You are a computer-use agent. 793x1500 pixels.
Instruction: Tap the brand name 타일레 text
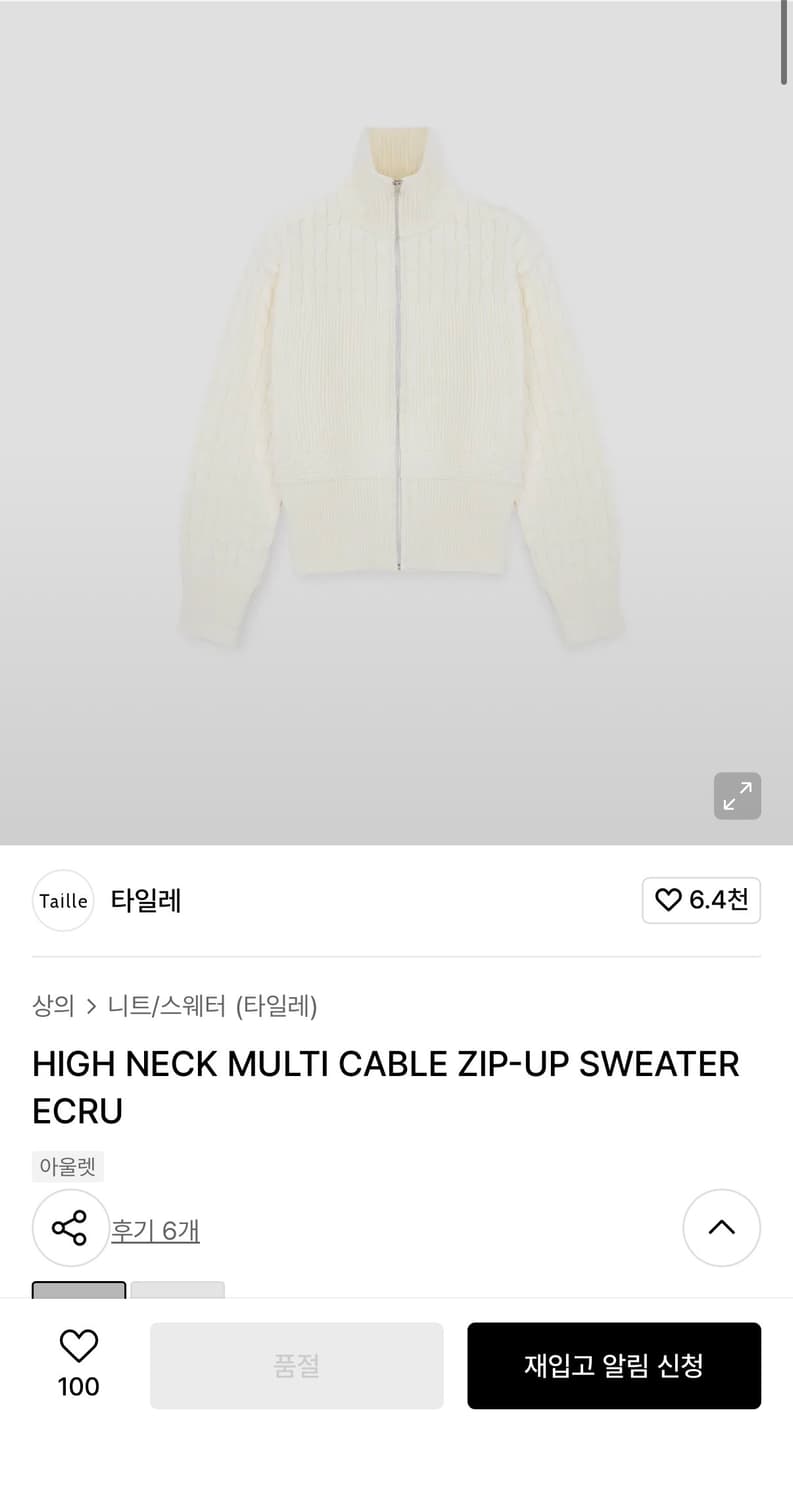(x=145, y=900)
